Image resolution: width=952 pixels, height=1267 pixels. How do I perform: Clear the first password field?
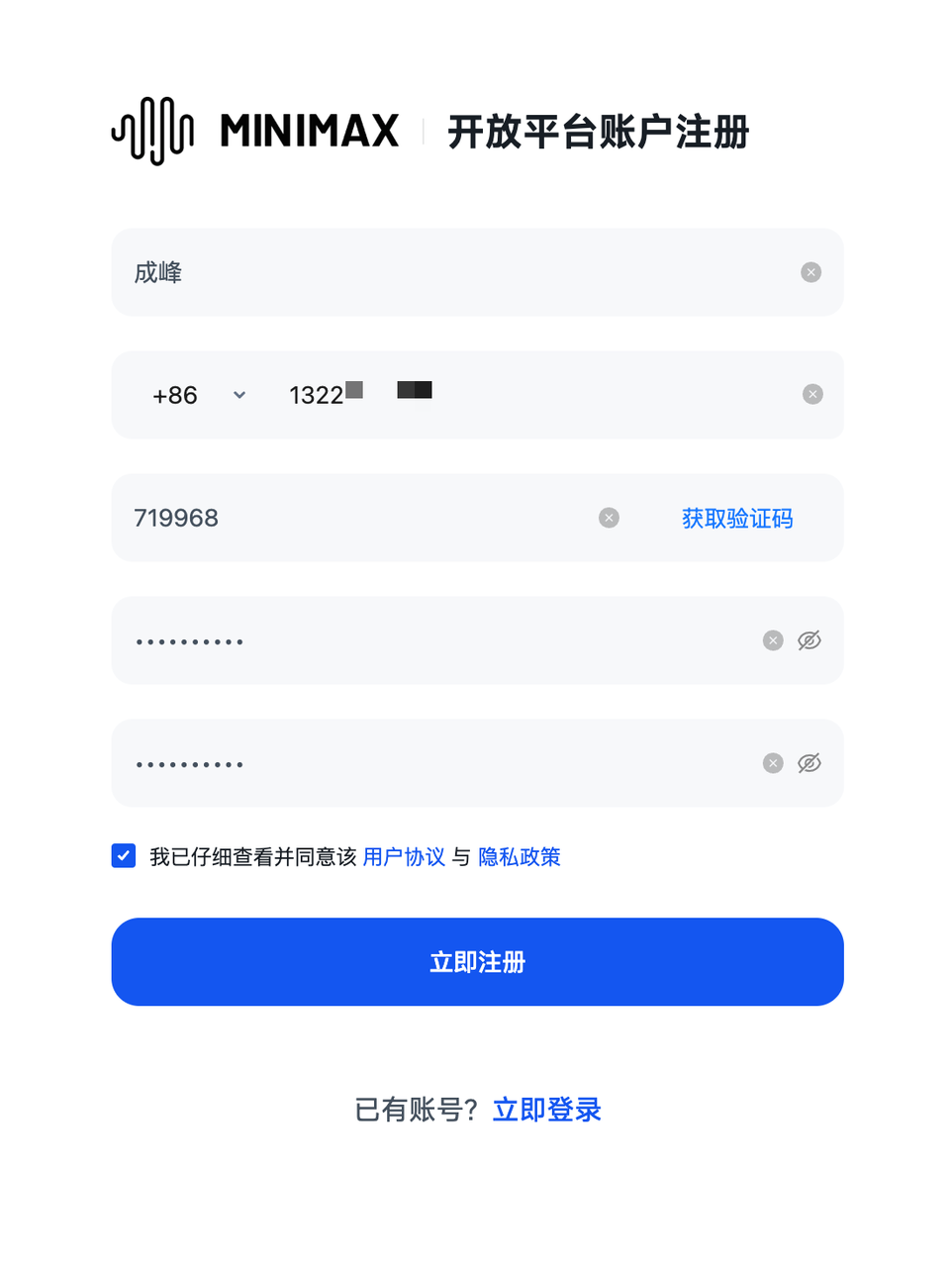point(773,640)
